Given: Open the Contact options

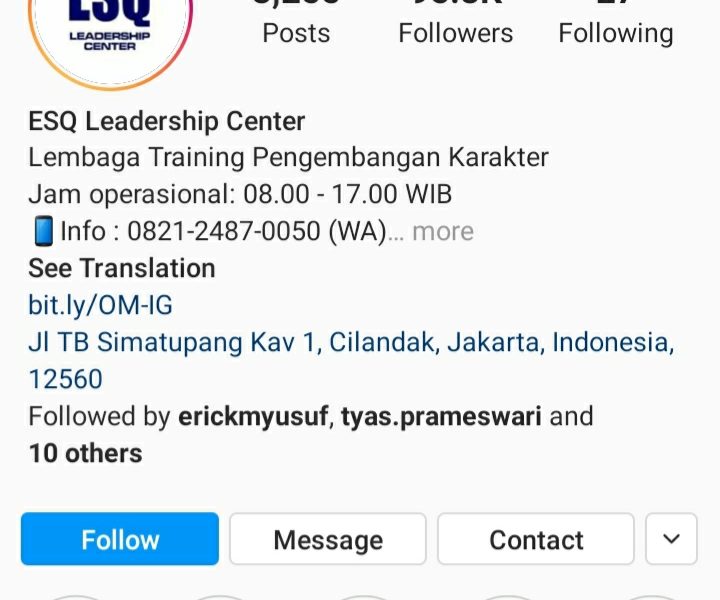Looking at the screenshot, I should coord(536,540).
